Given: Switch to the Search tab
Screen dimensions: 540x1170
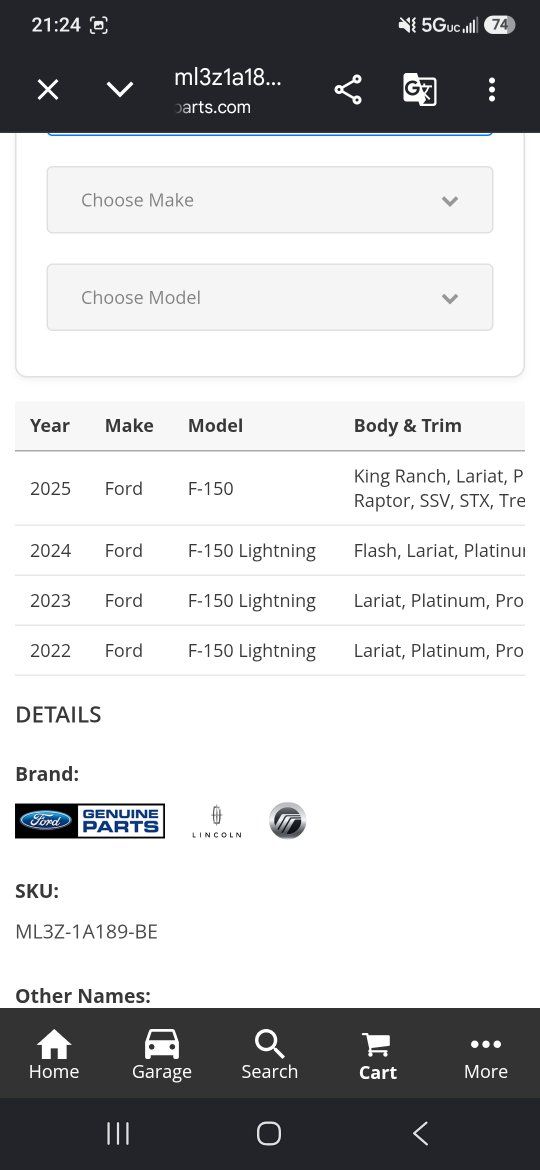Looking at the screenshot, I should click(x=269, y=1054).
